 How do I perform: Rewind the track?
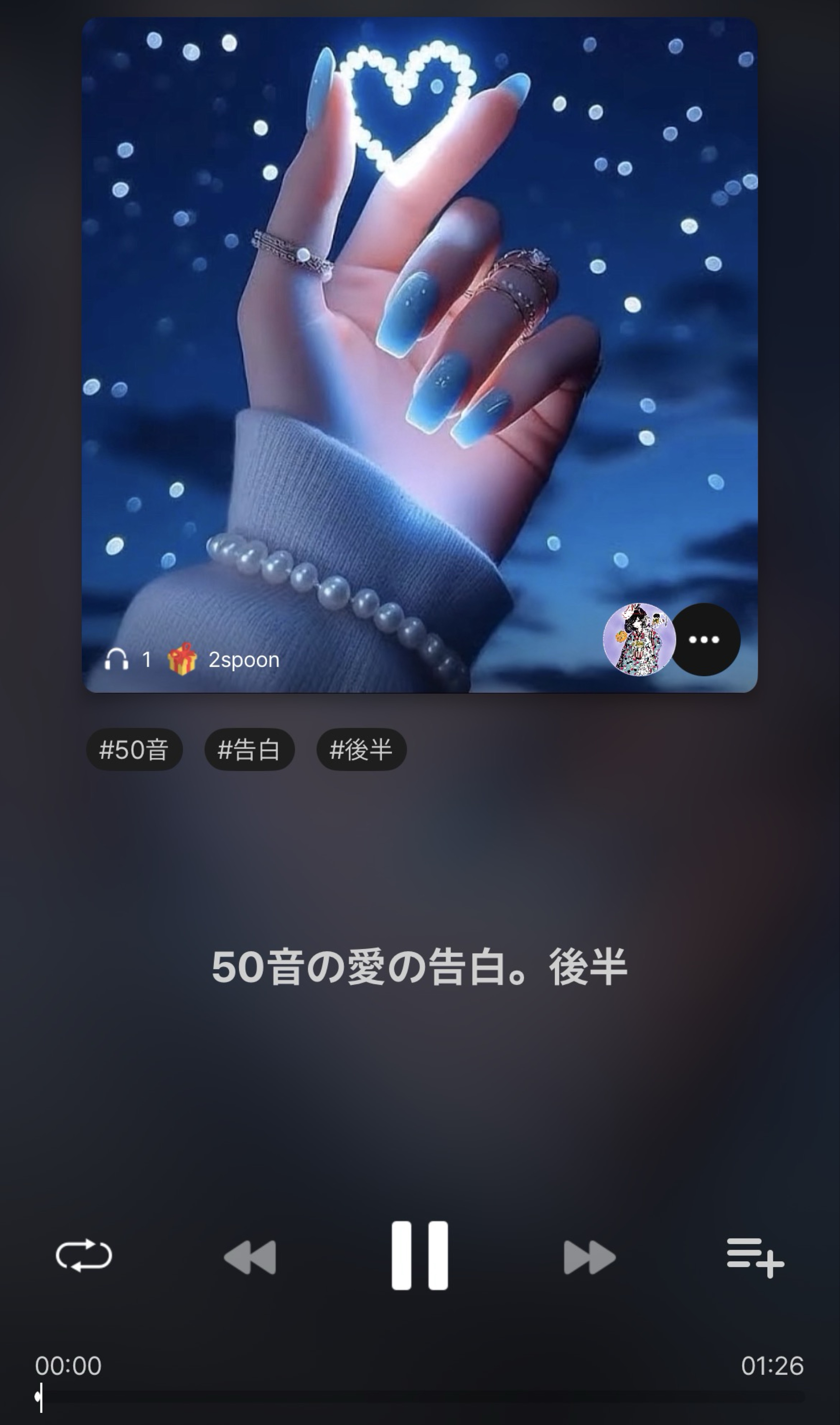[x=250, y=1257]
